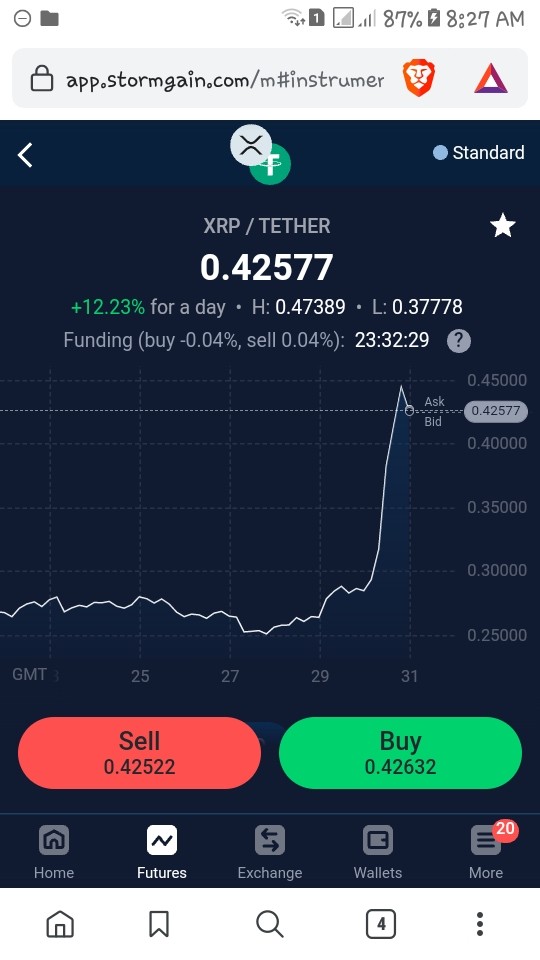
Task: Open the Wallets tab
Action: [x=378, y=852]
